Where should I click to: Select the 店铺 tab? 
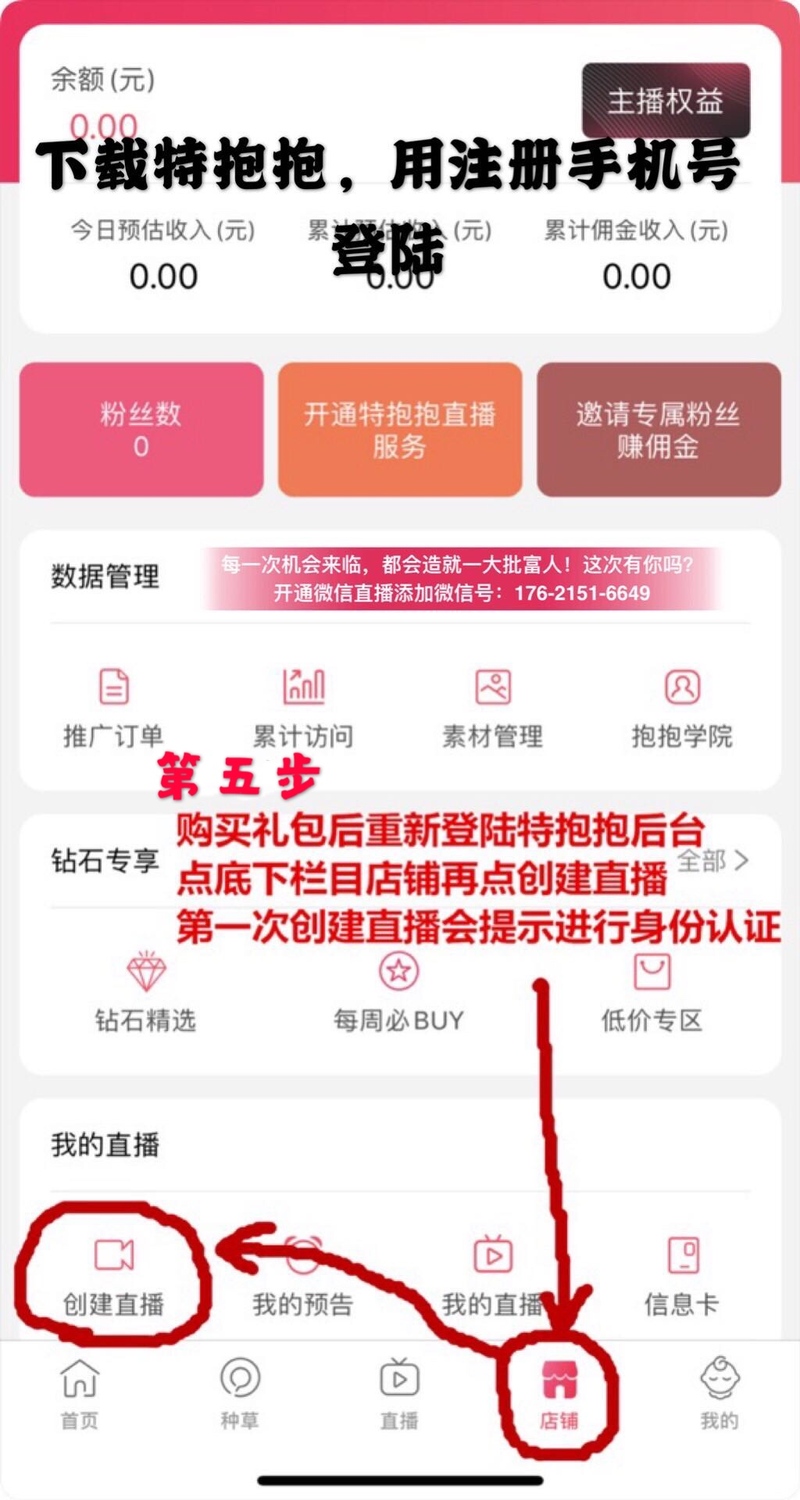560,1394
